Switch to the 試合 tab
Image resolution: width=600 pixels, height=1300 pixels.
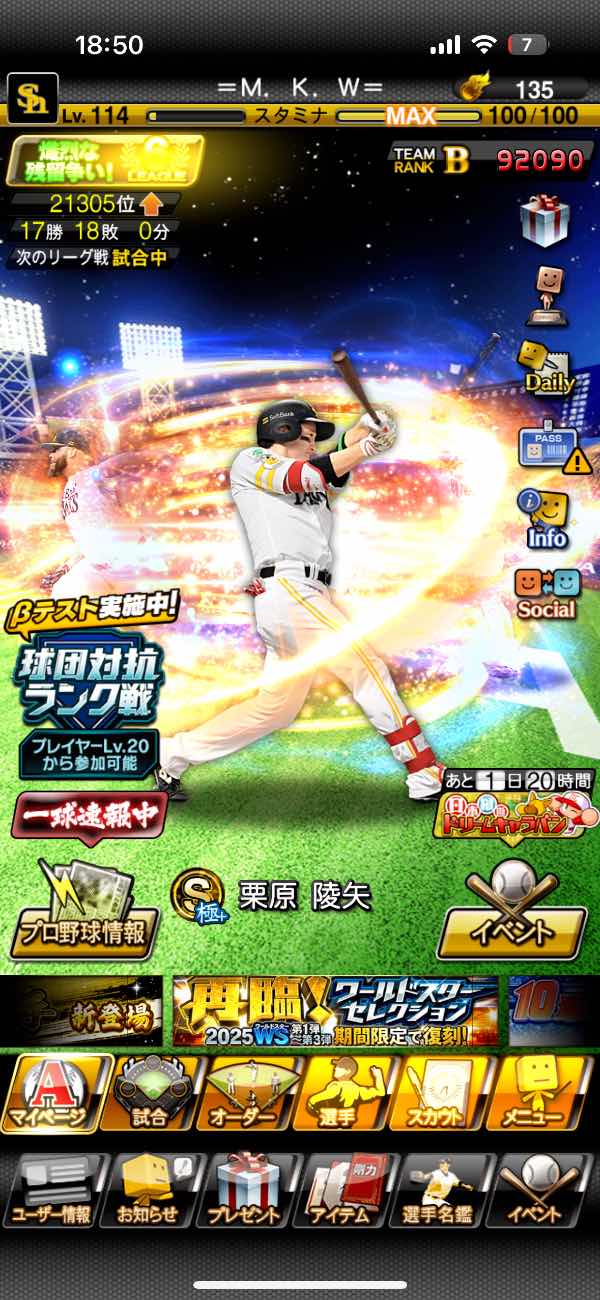pyautogui.click(x=150, y=1092)
